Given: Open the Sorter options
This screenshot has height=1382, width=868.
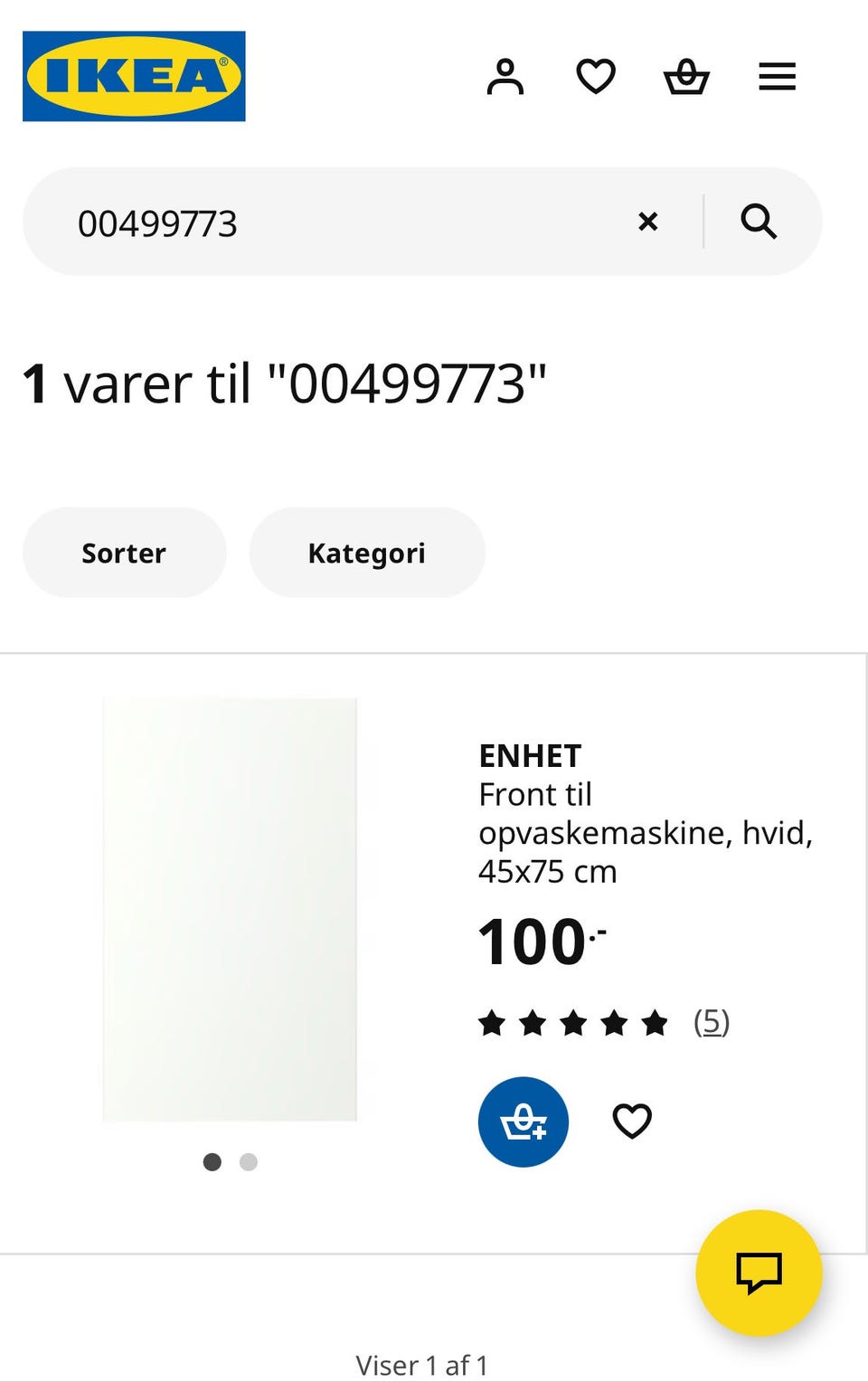Looking at the screenshot, I should tap(124, 552).
